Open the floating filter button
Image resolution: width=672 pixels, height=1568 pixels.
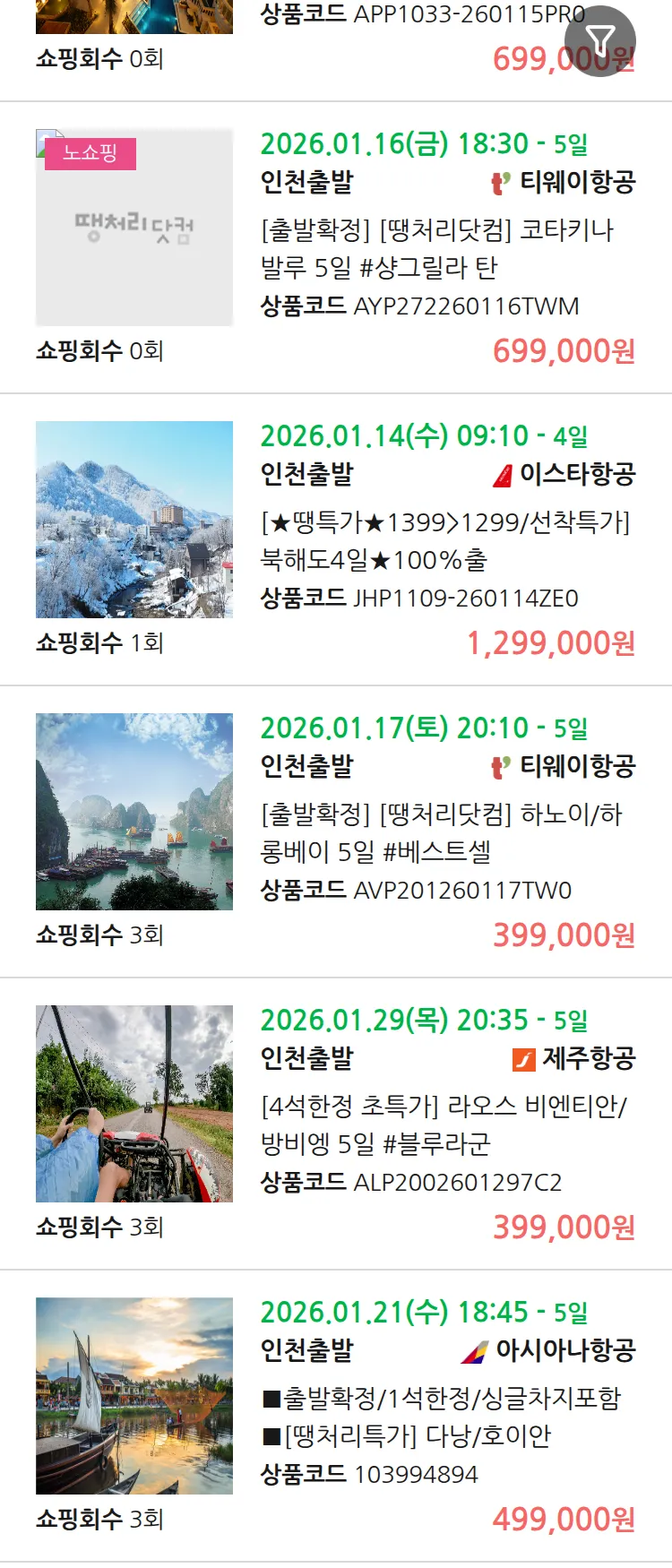point(599,41)
